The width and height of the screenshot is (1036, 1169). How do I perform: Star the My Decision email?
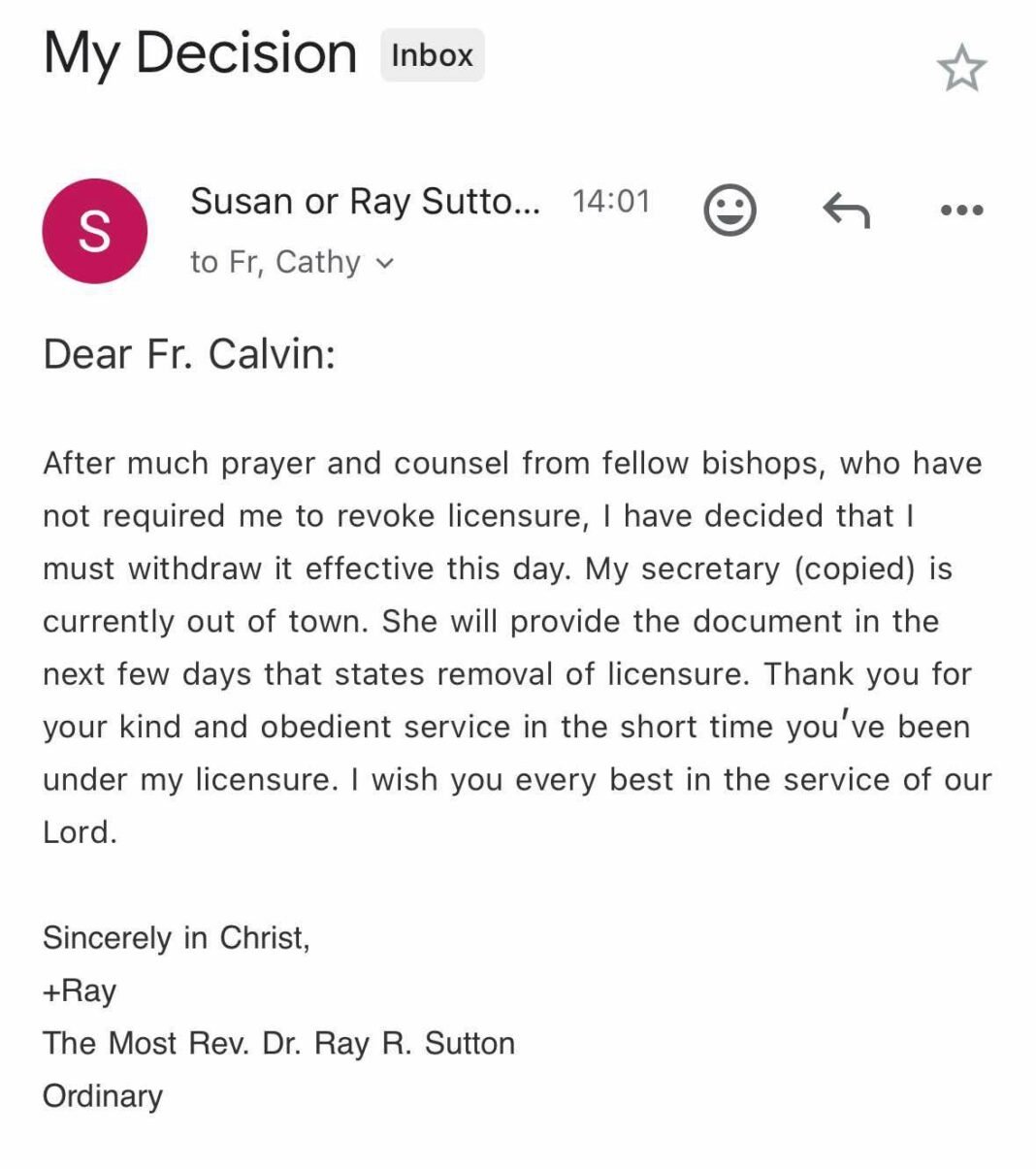point(960,68)
